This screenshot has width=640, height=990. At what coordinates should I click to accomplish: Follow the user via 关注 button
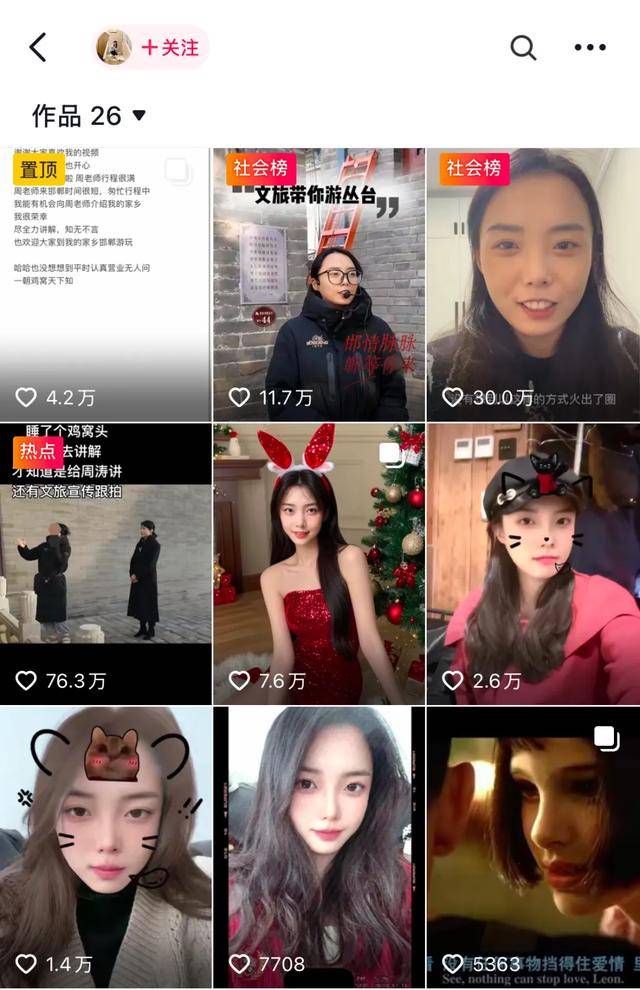tap(168, 47)
